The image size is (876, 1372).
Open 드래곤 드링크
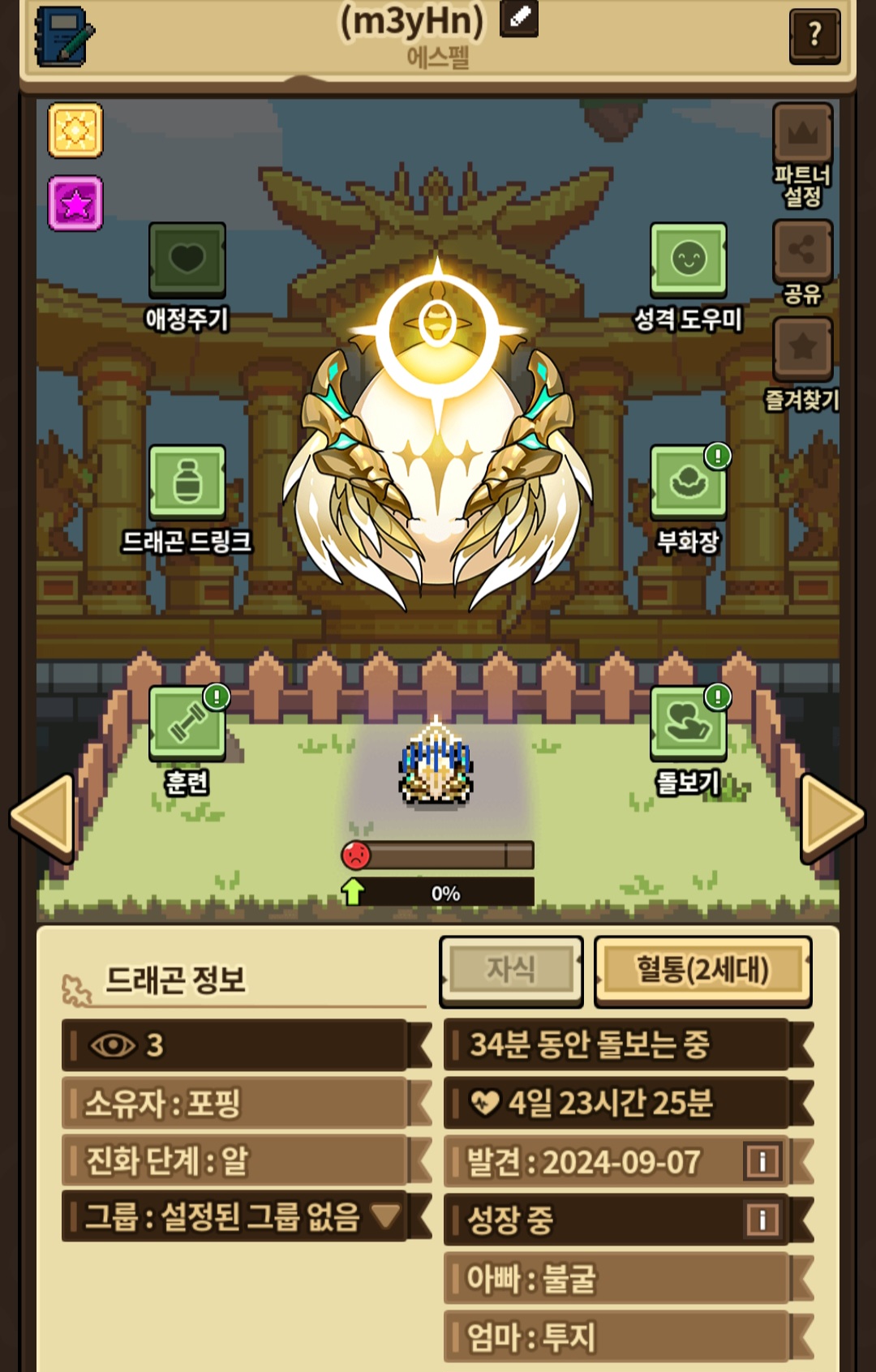tap(187, 482)
